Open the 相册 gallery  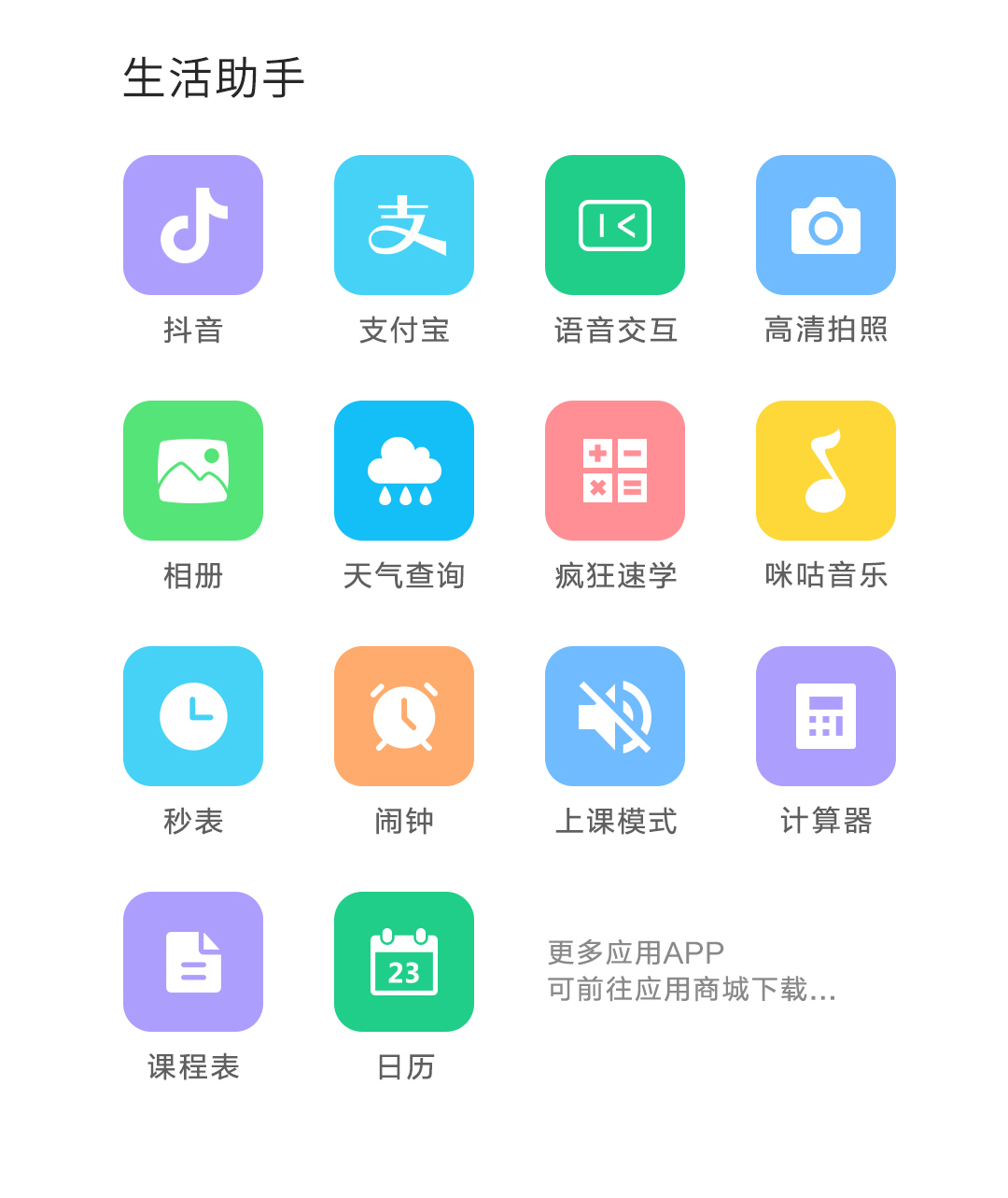tap(193, 471)
